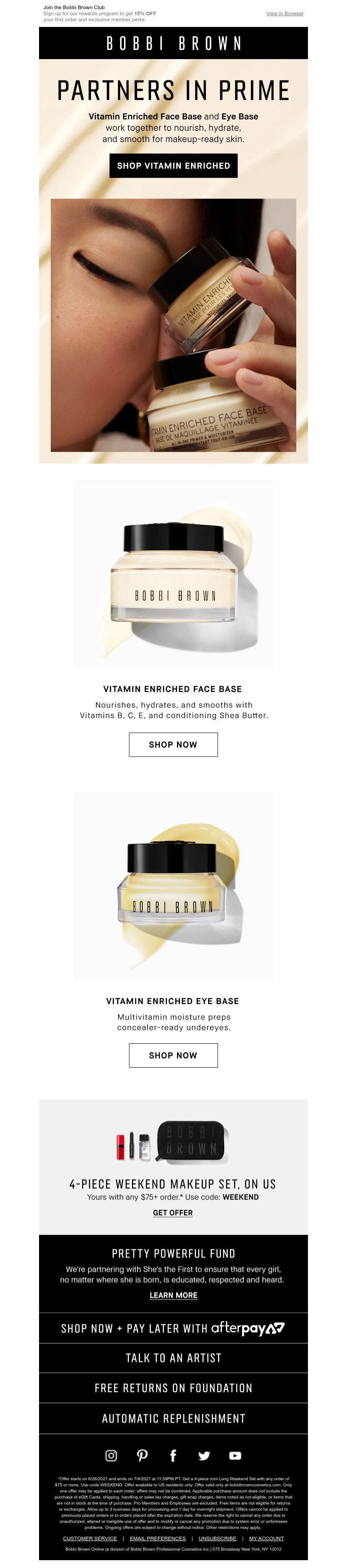Shop now for Vitamin Enriched Face Base

(173, 744)
